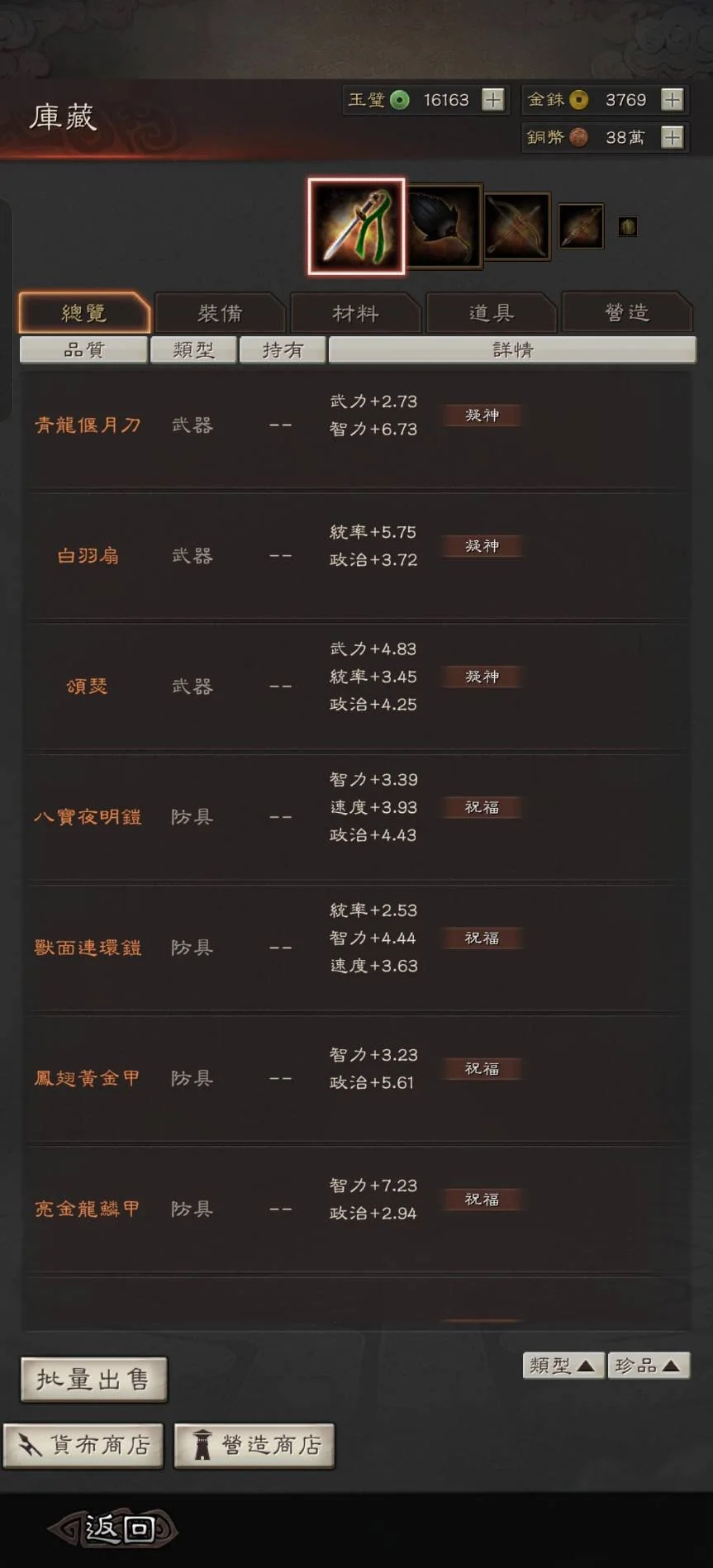Sort items by 類型

563,1365
